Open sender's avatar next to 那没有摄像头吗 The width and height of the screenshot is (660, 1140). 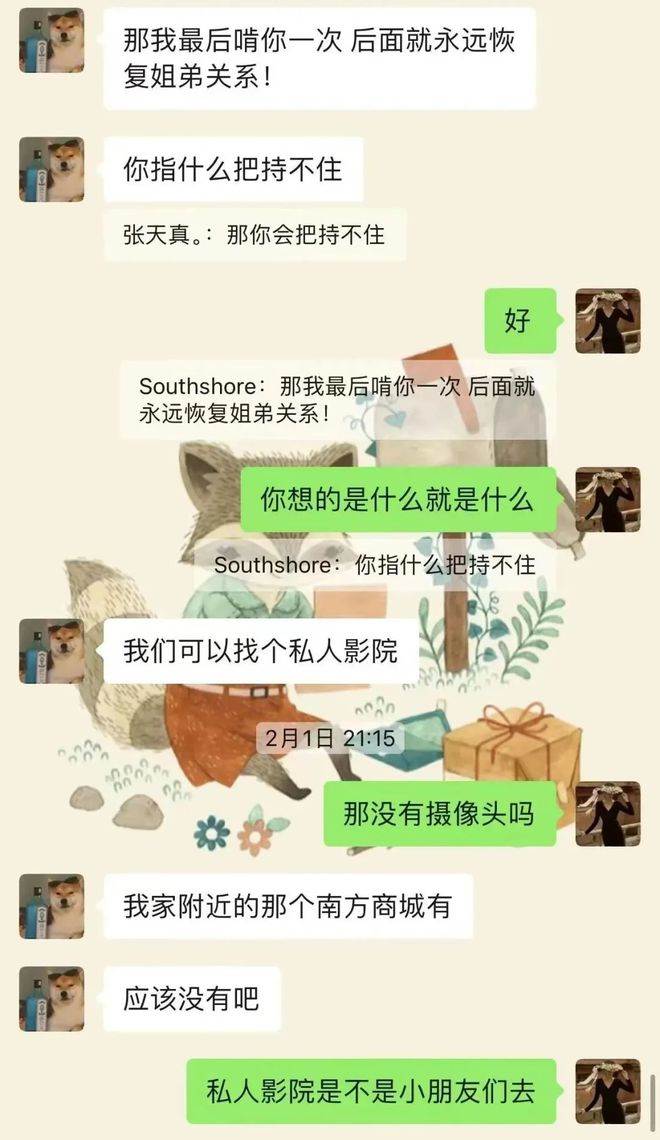607,814
